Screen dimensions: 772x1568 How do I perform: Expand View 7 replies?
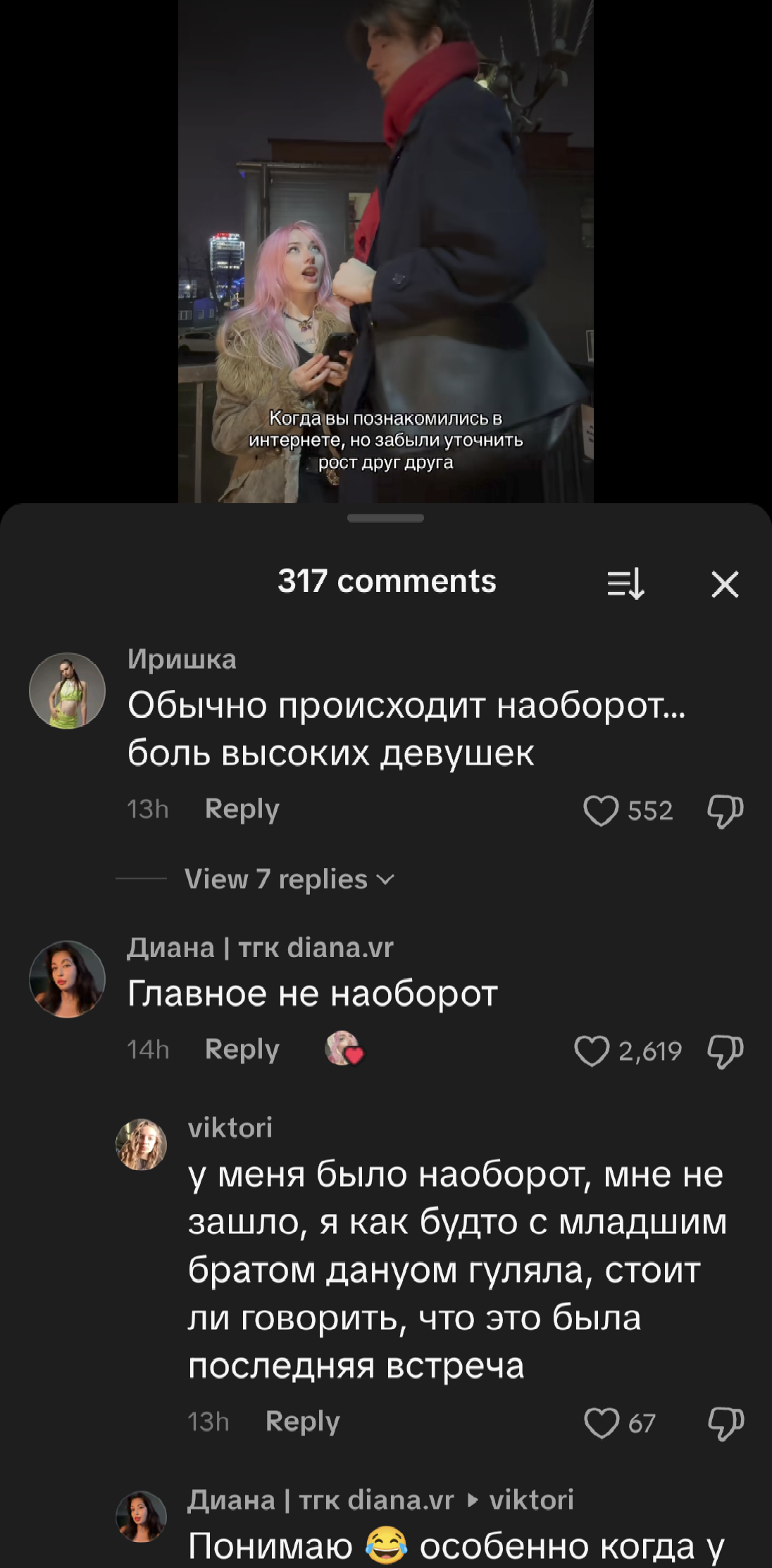click(289, 879)
